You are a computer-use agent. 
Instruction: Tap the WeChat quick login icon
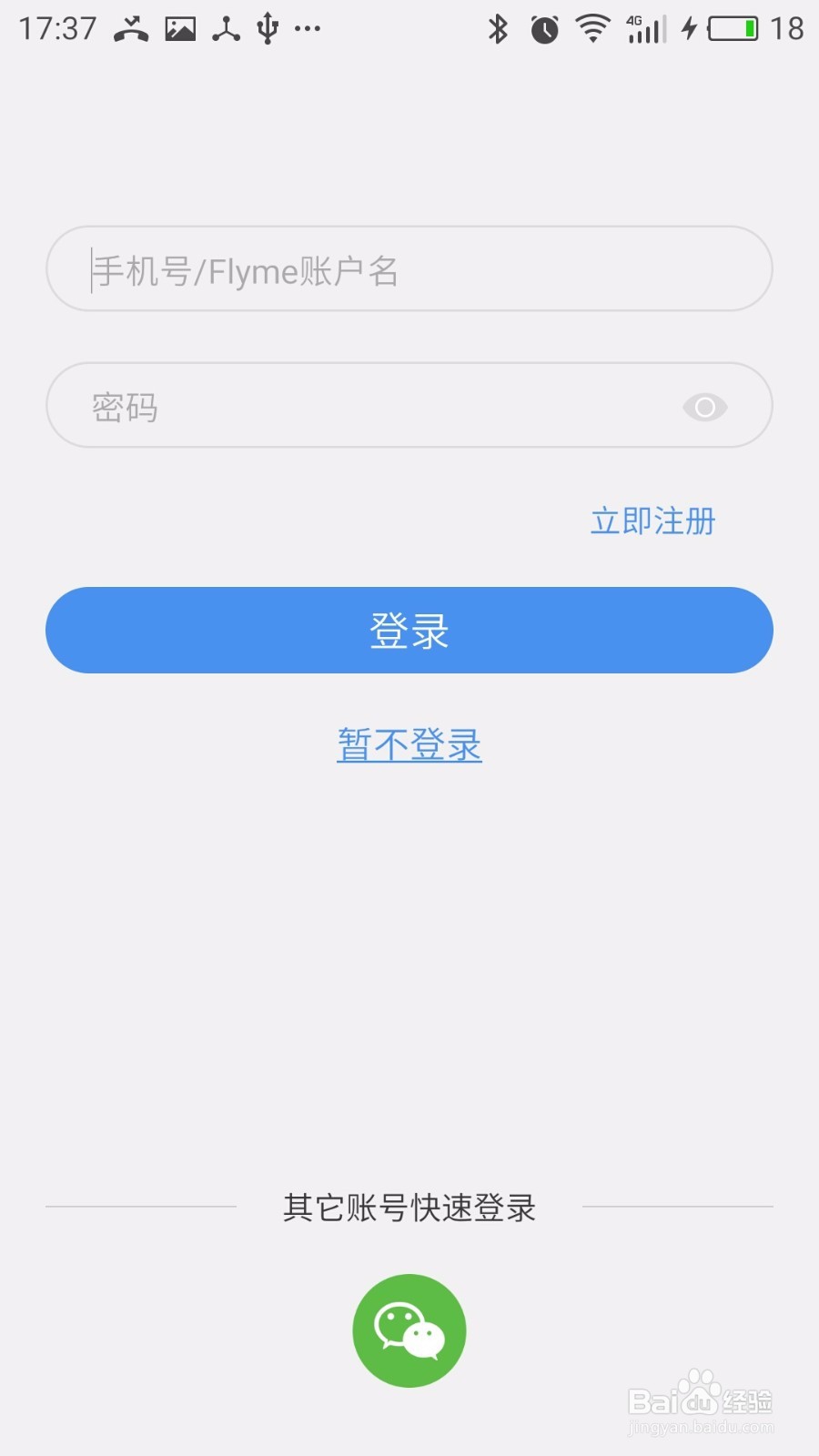pos(409,1330)
